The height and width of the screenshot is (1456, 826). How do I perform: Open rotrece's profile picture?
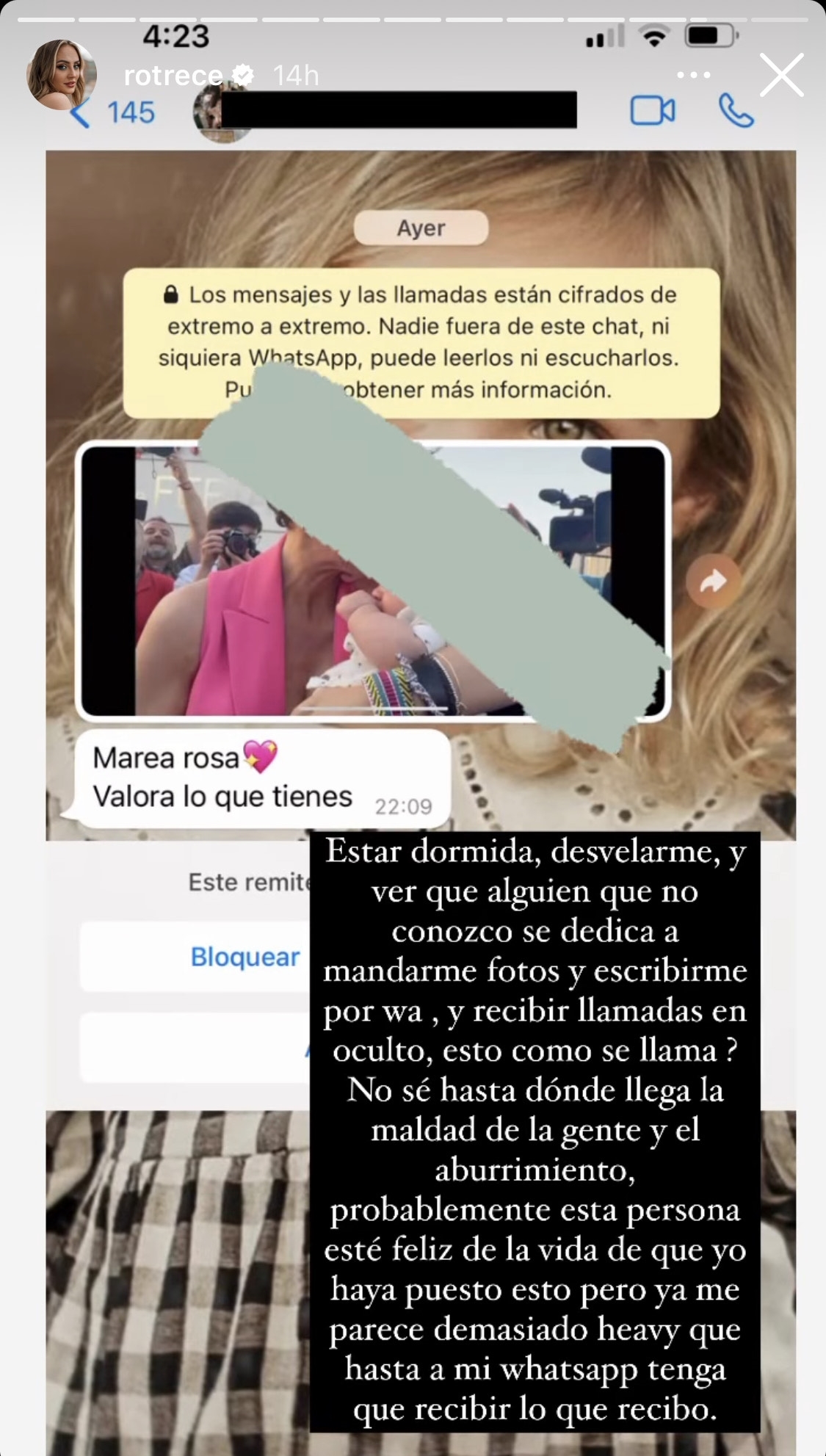[61, 75]
